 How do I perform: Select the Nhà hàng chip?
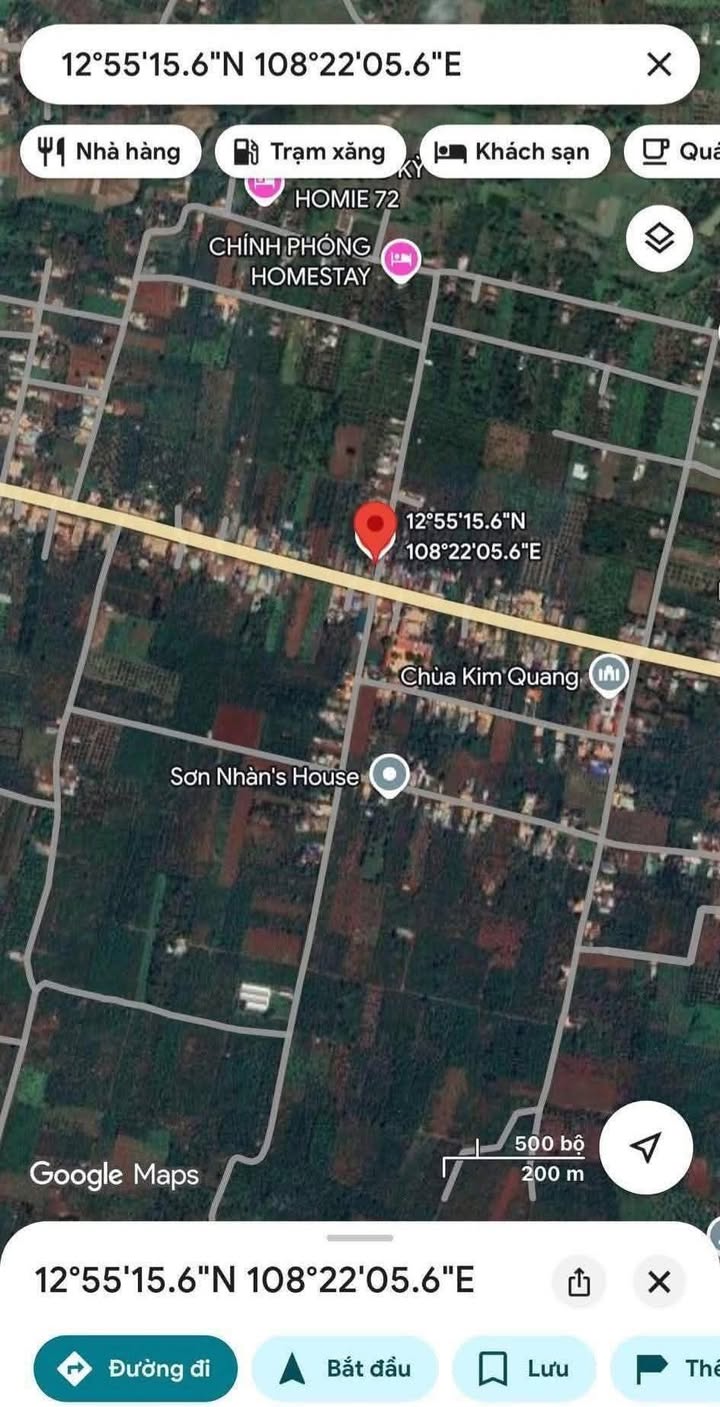pyautogui.click(x=111, y=152)
